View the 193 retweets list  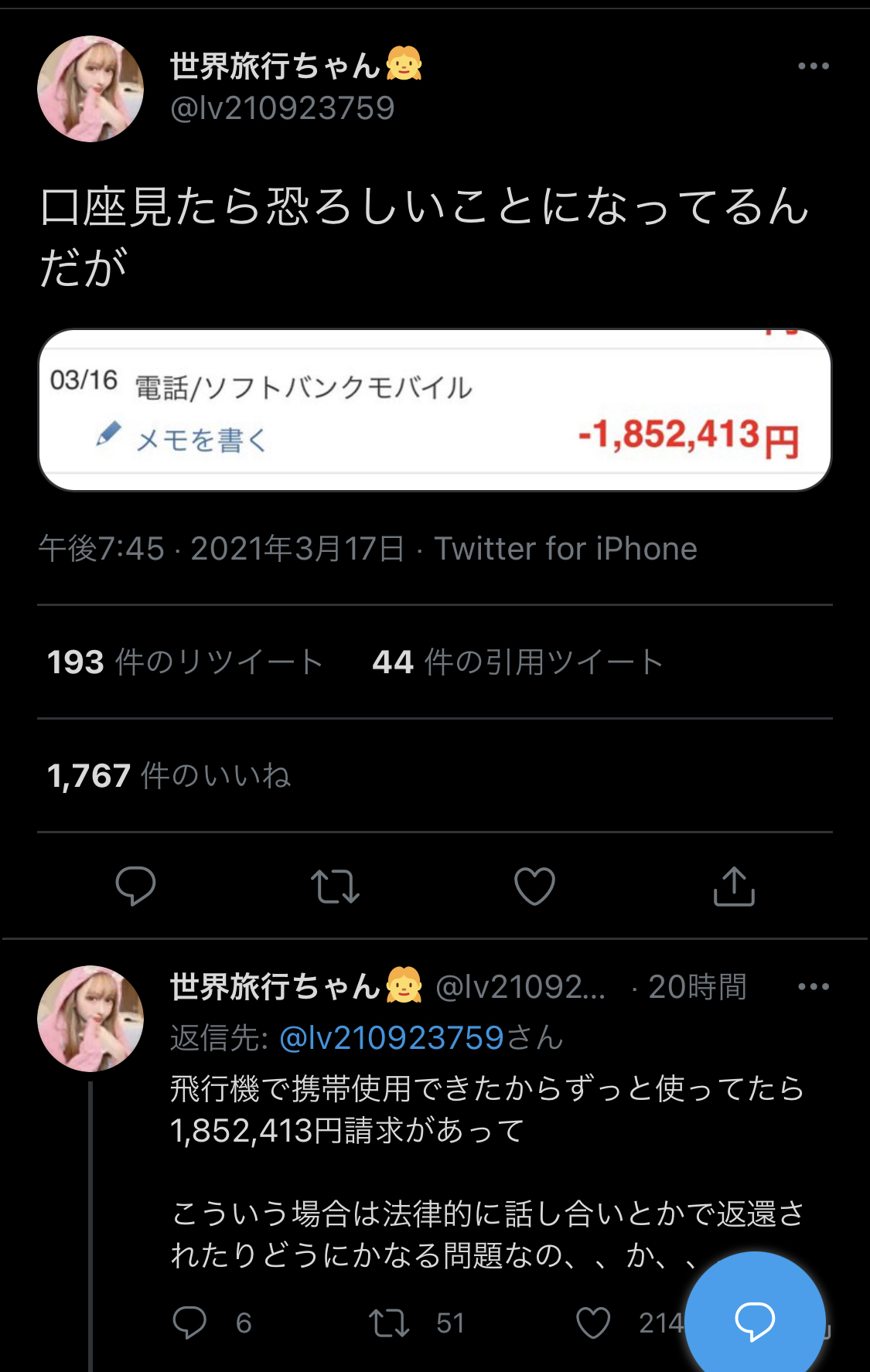(184, 662)
